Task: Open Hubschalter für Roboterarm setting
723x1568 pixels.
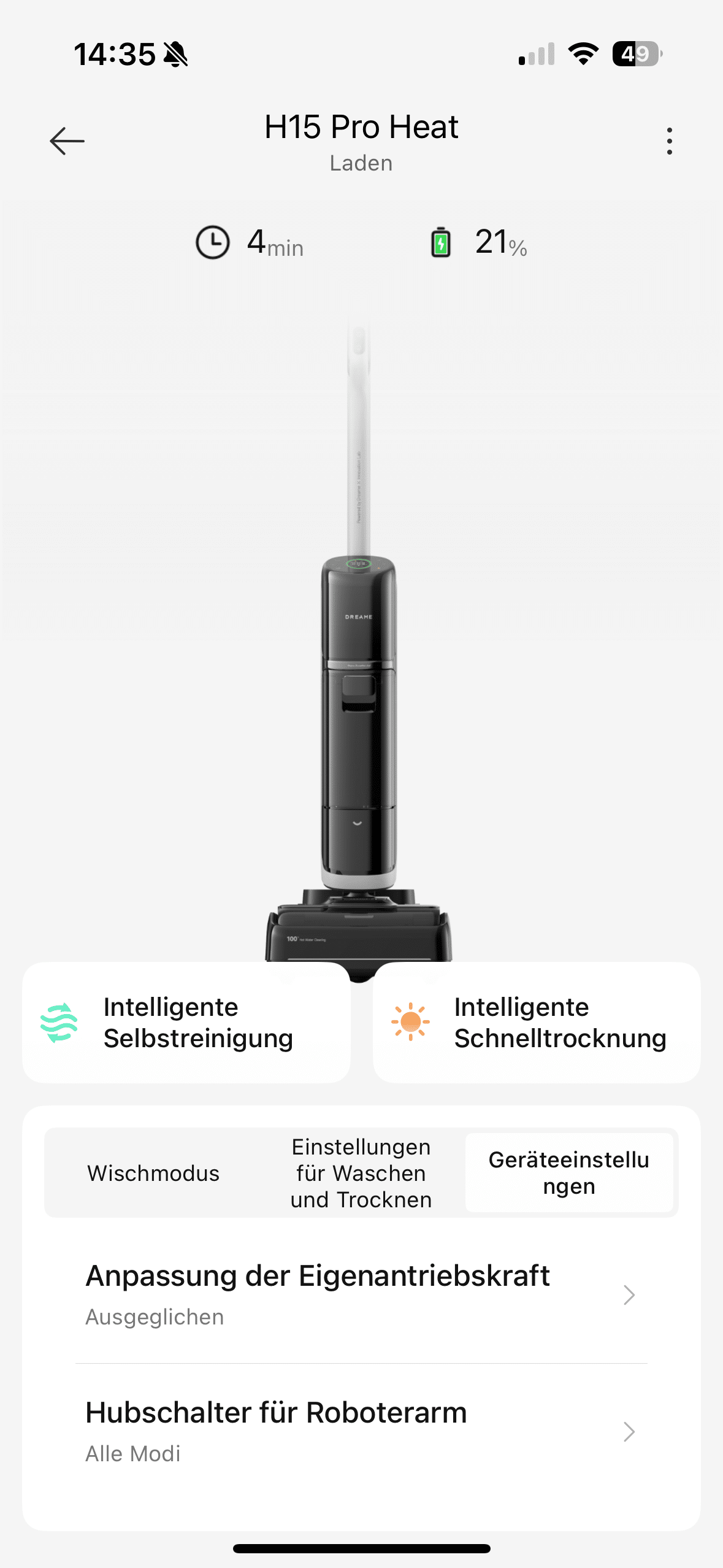Action: 361,1431
